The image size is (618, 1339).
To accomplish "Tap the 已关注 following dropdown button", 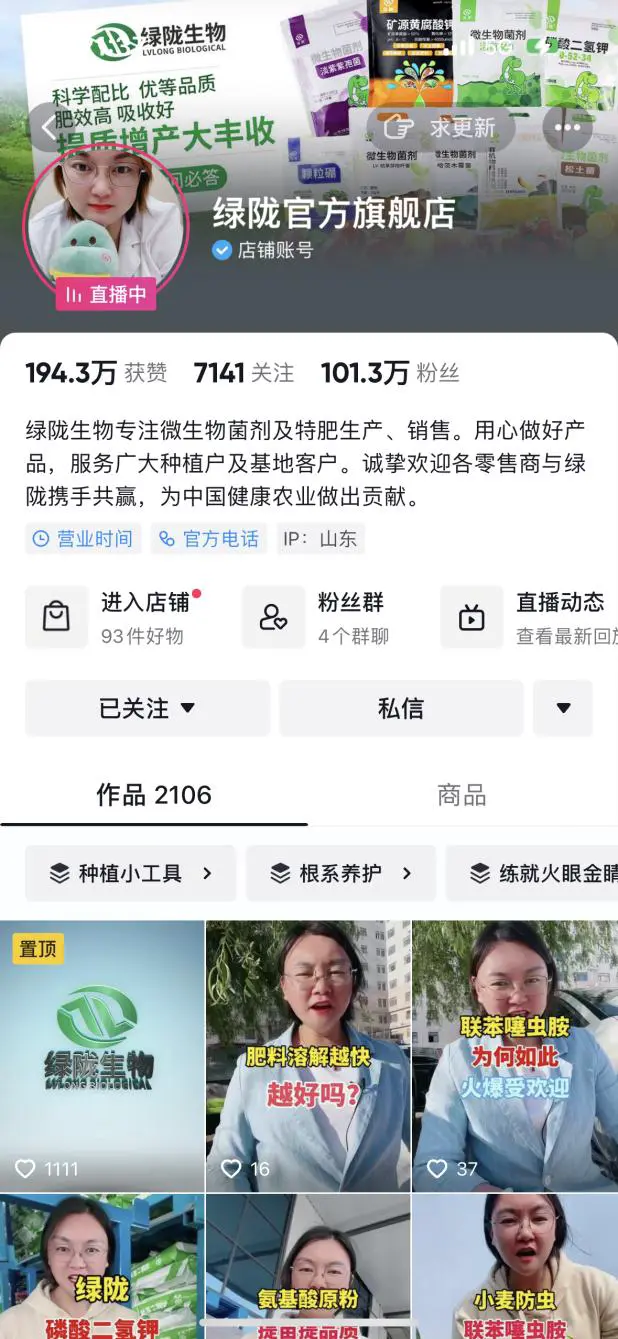I will coord(147,708).
